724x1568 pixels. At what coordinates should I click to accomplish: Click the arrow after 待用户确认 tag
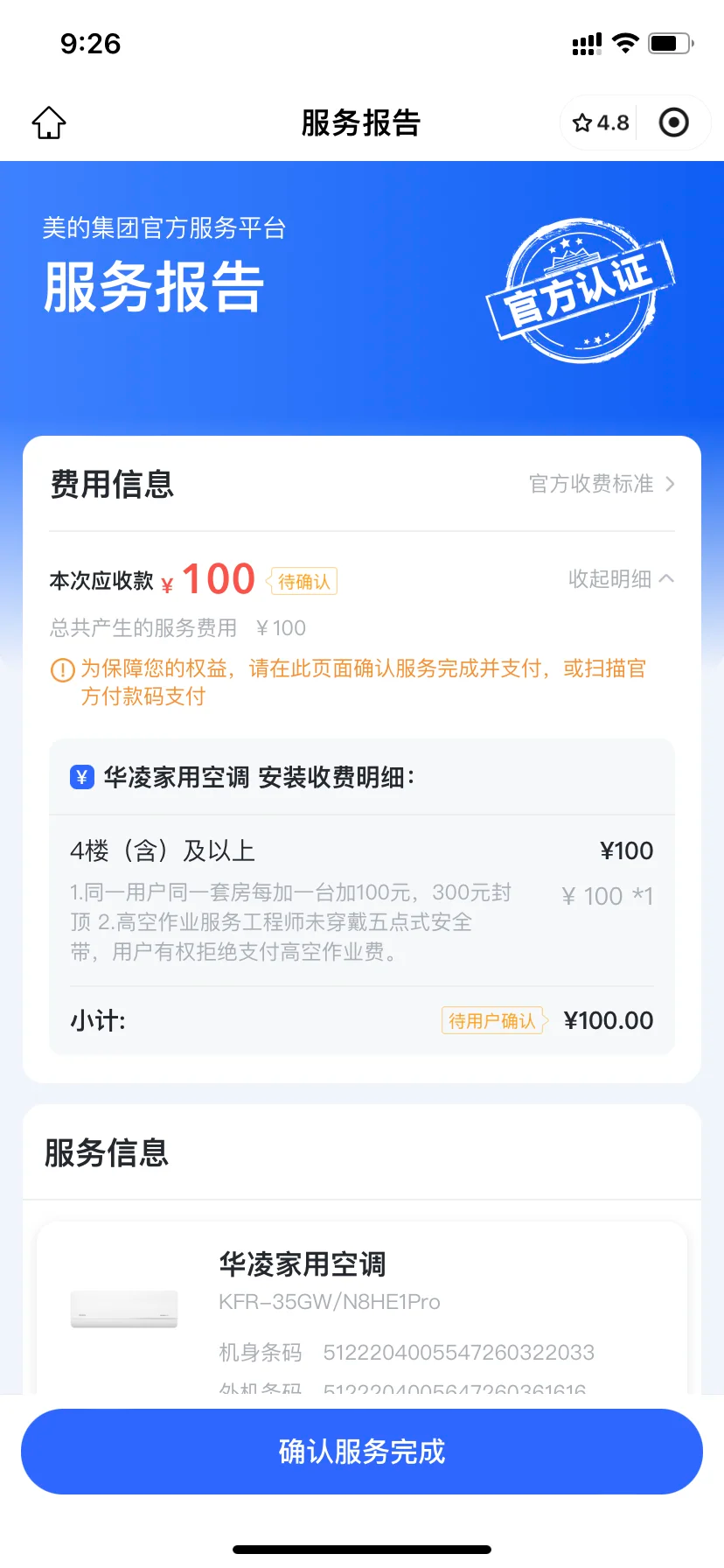(544, 1020)
